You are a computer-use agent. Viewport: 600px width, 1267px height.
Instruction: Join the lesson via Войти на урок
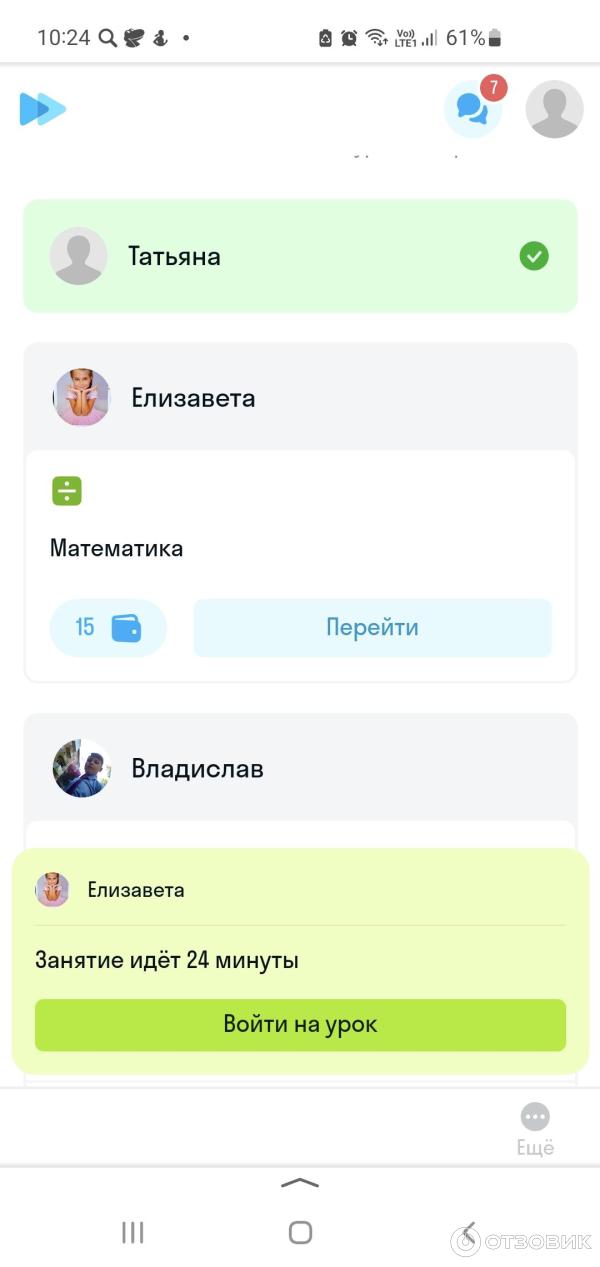[300, 1025]
